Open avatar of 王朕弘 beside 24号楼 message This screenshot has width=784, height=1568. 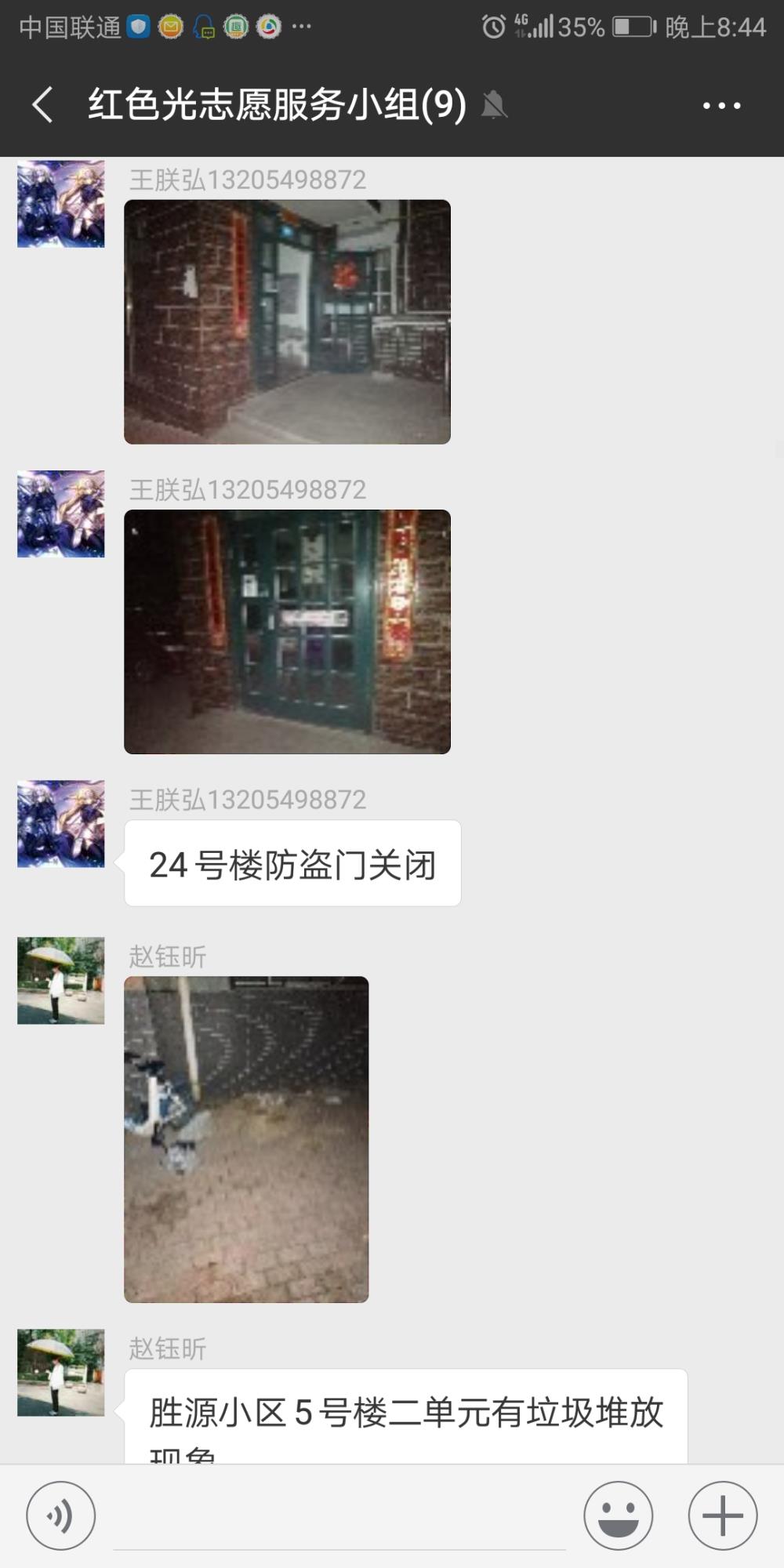61,823
